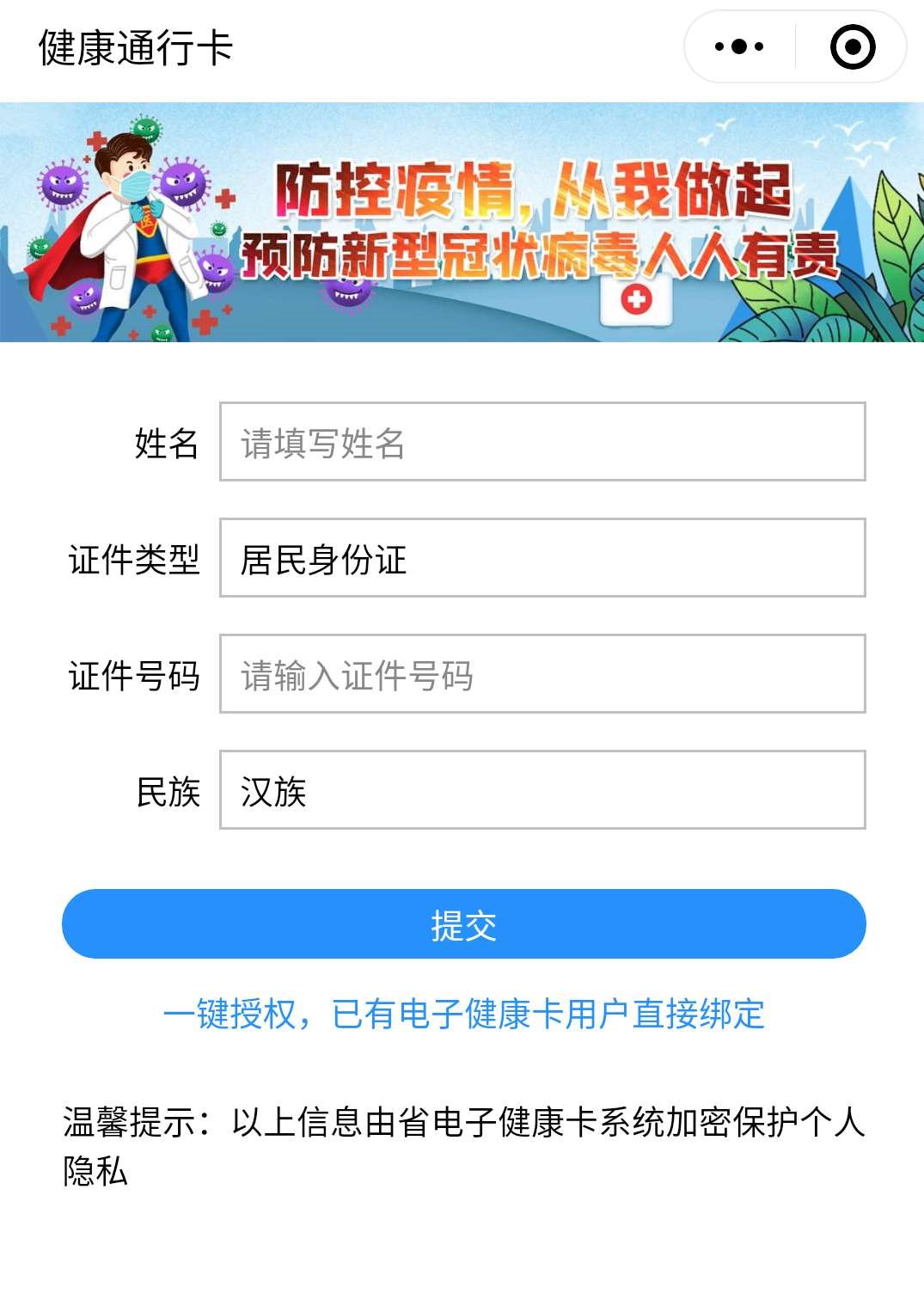This screenshot has height=1306, width=924.
Task: Tap the 姓名 name input field
Action: (542, 442)
